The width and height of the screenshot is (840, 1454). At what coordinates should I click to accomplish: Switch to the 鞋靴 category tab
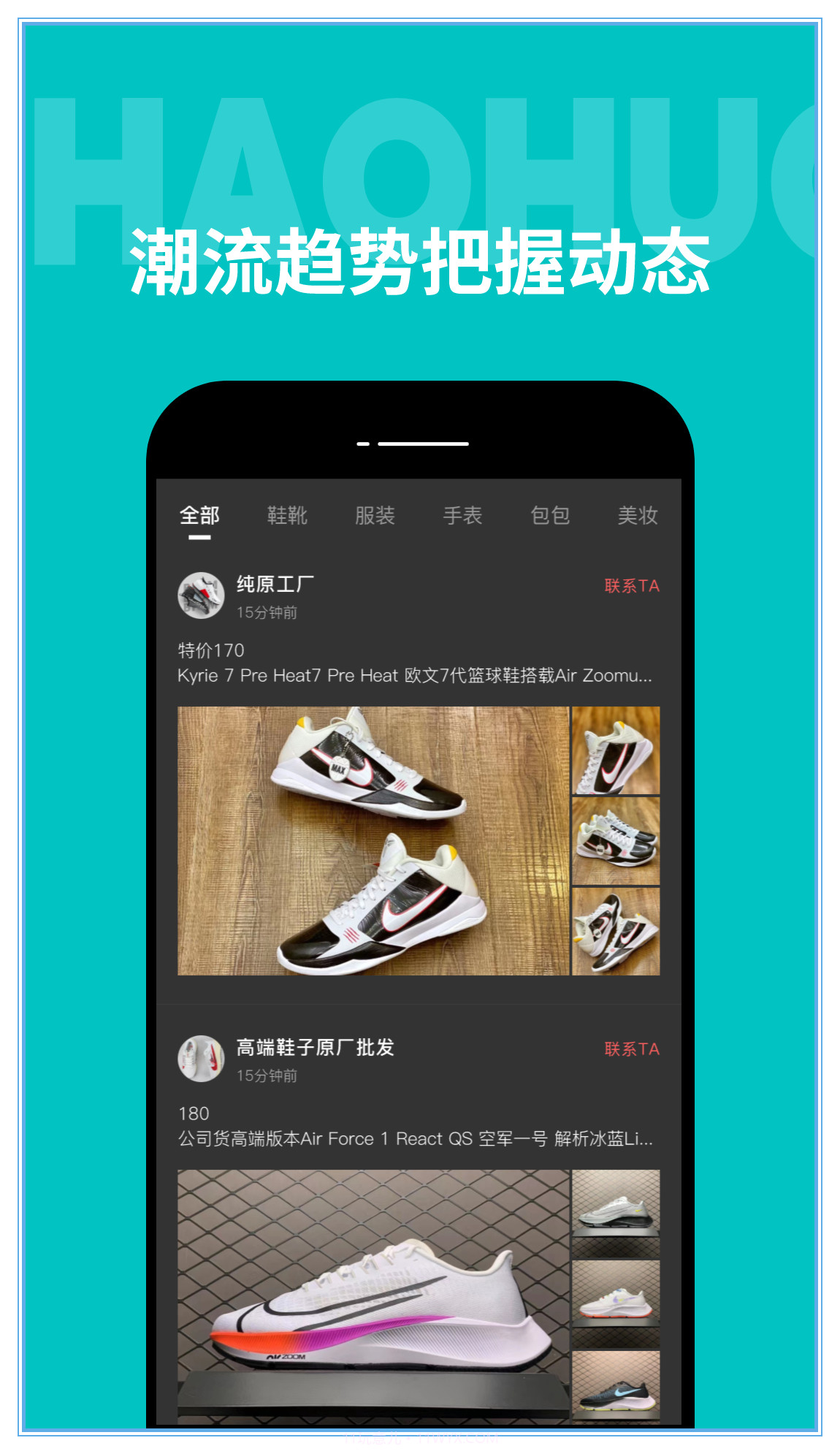(x=288, y=515)
